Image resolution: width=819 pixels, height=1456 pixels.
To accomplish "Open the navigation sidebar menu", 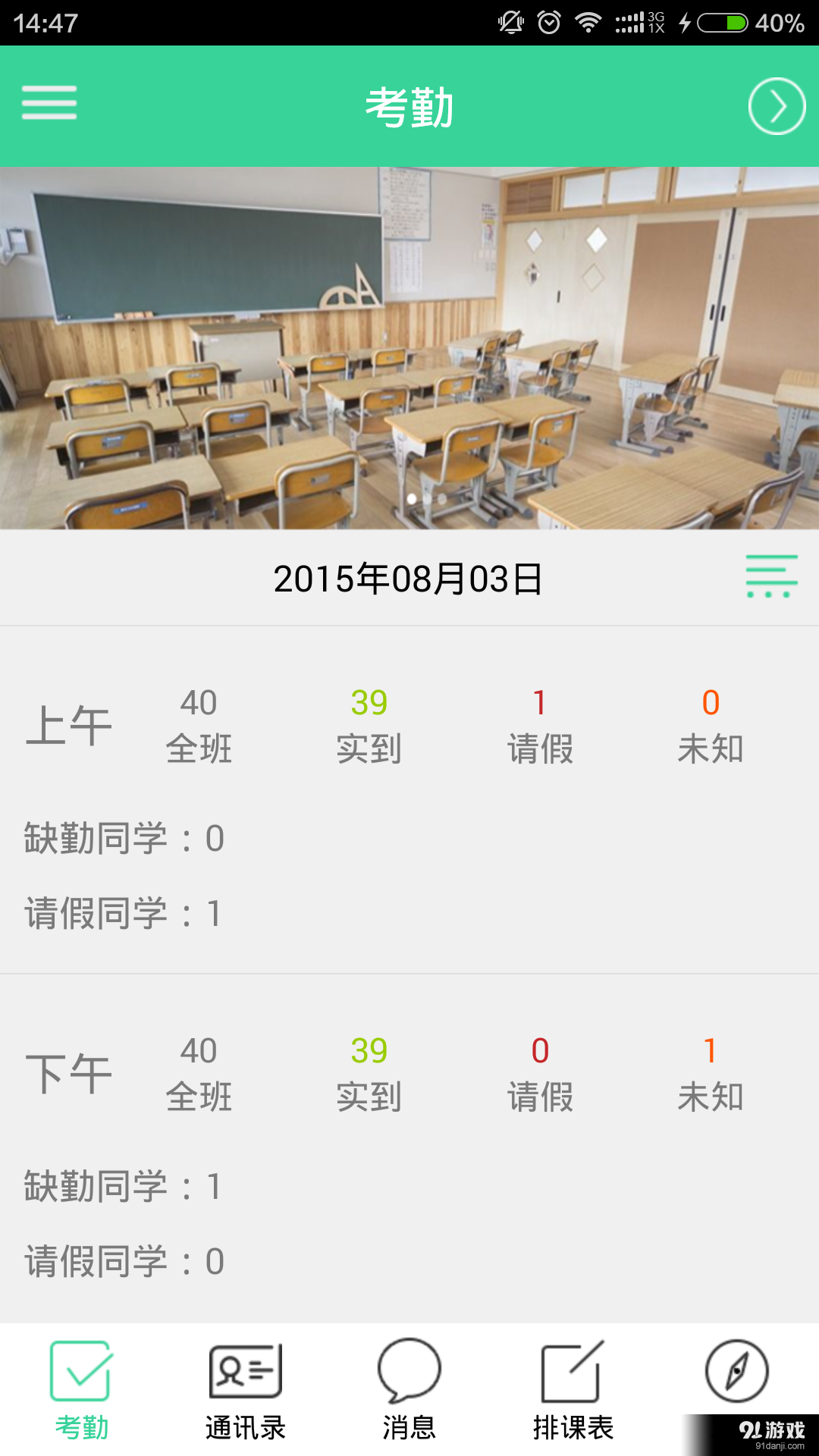I will [x=49, y=104].
